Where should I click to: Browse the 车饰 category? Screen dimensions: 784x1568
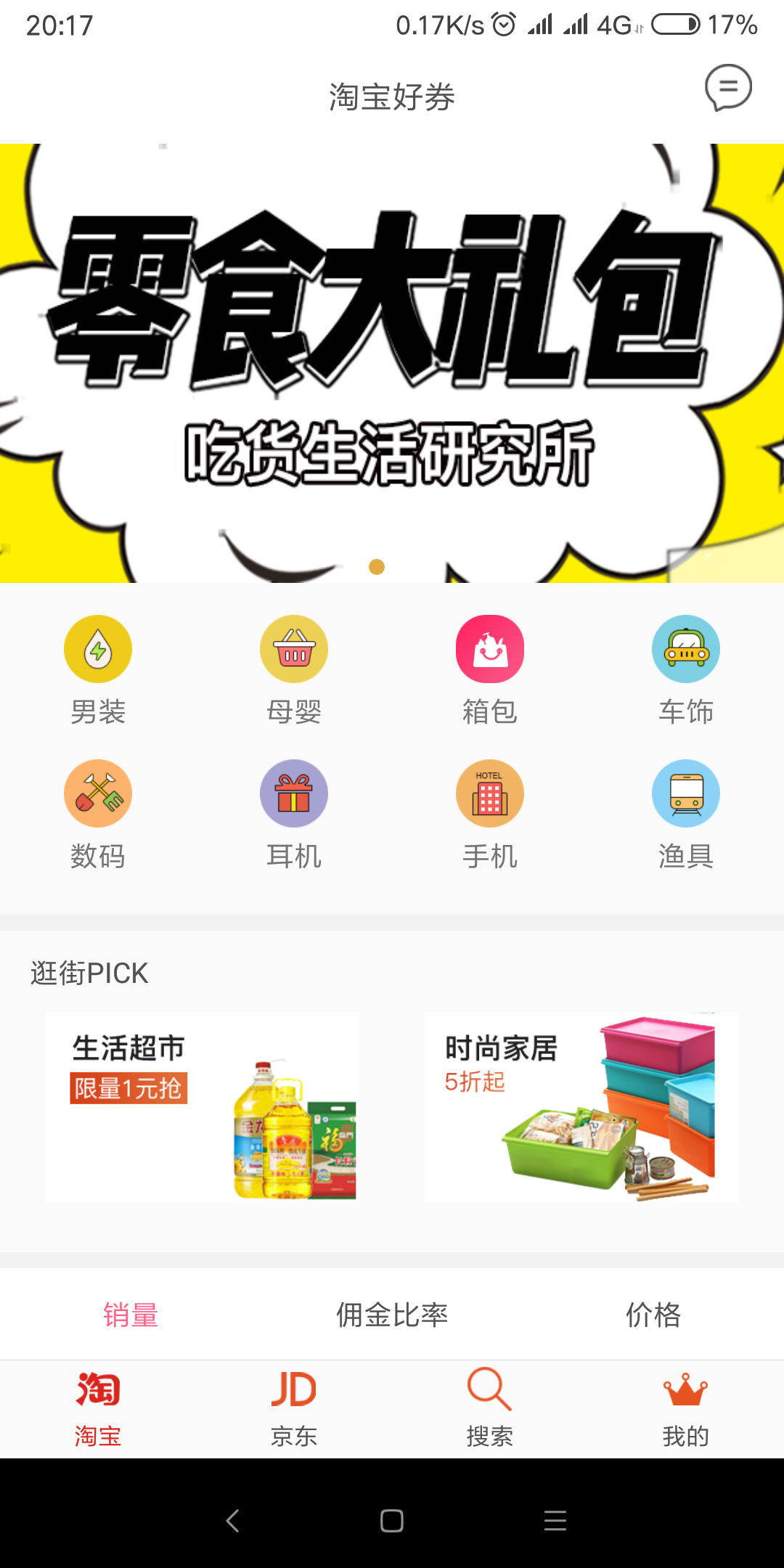[686, 669]
